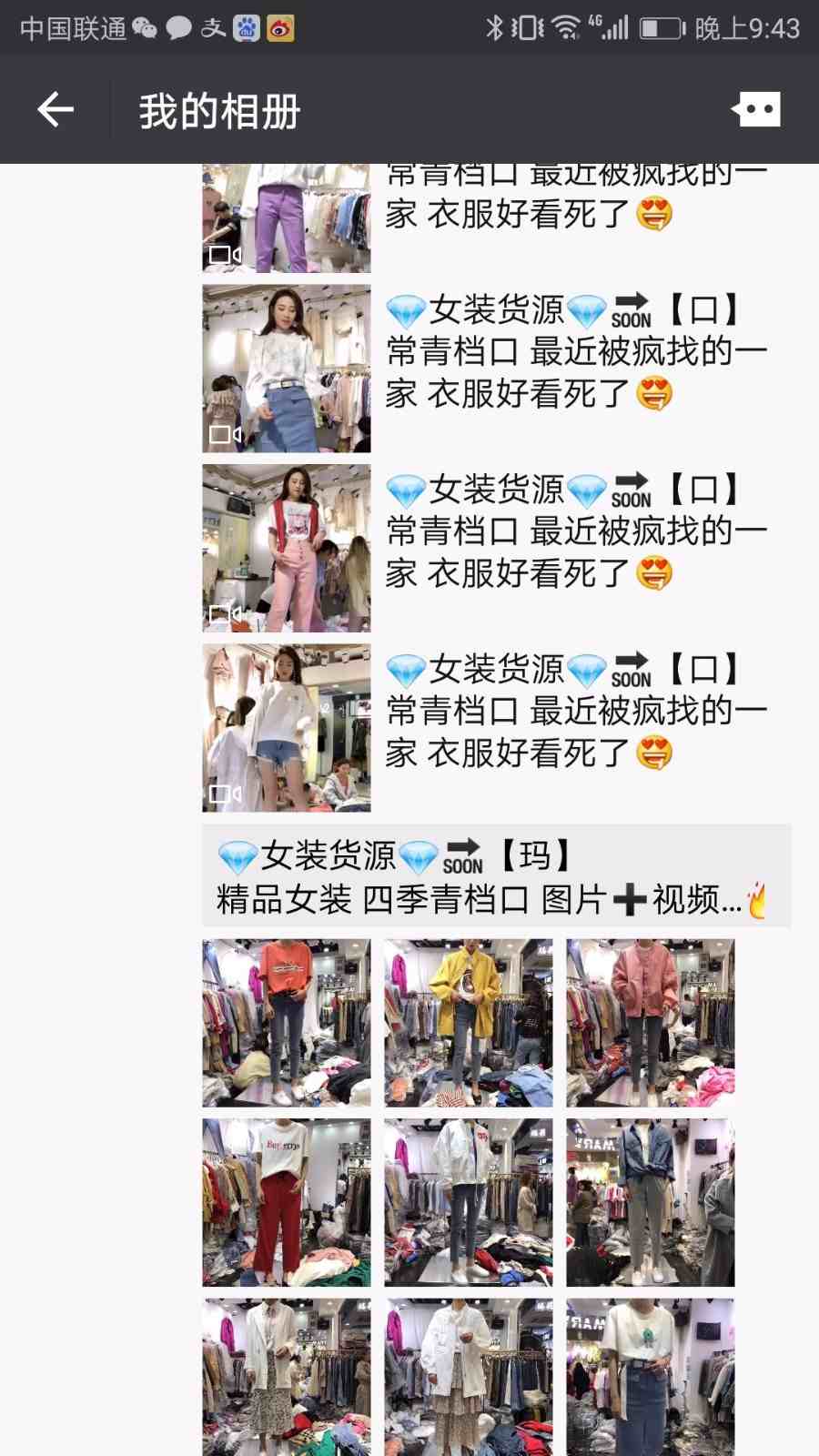
Task: View photo of yellow jacket outfit
Action: (x=468, y=1023)
